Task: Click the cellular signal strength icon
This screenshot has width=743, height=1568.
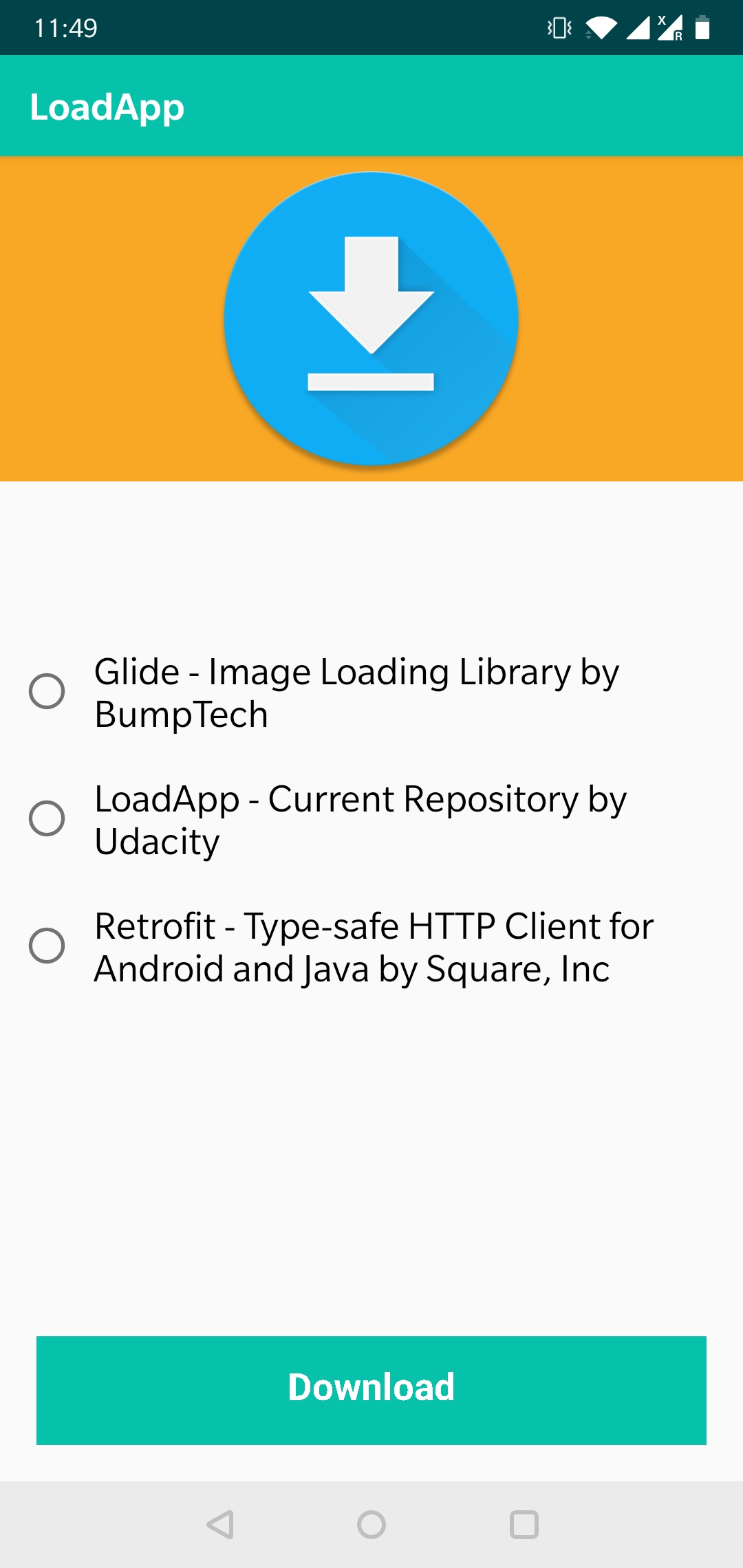Action: pos(640,28)
